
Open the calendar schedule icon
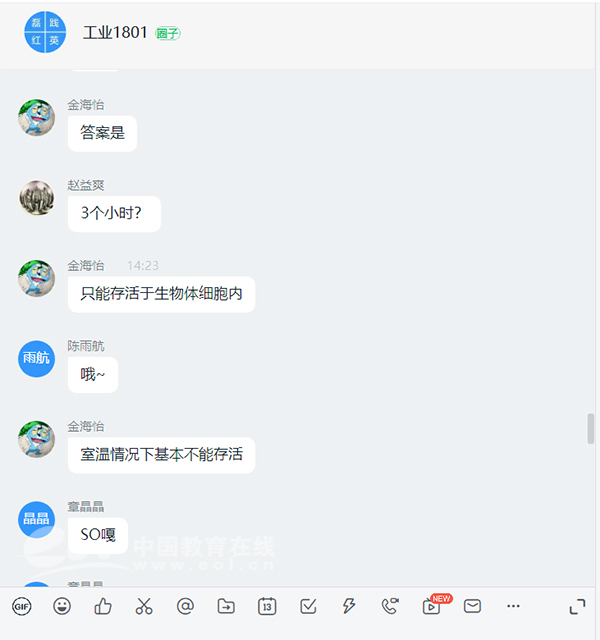267,606
